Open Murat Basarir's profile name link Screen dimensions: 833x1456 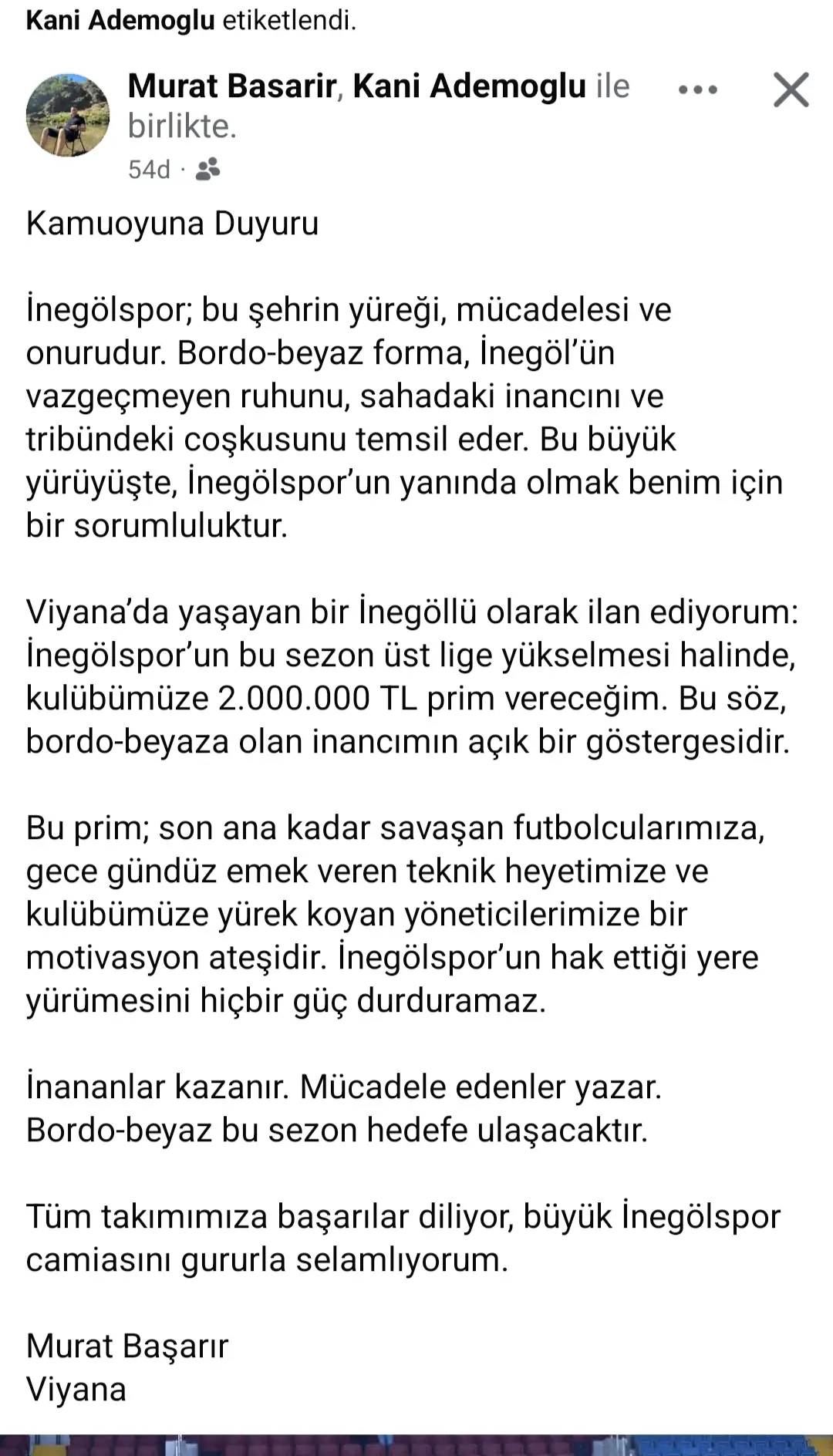[x=231, y=86]
